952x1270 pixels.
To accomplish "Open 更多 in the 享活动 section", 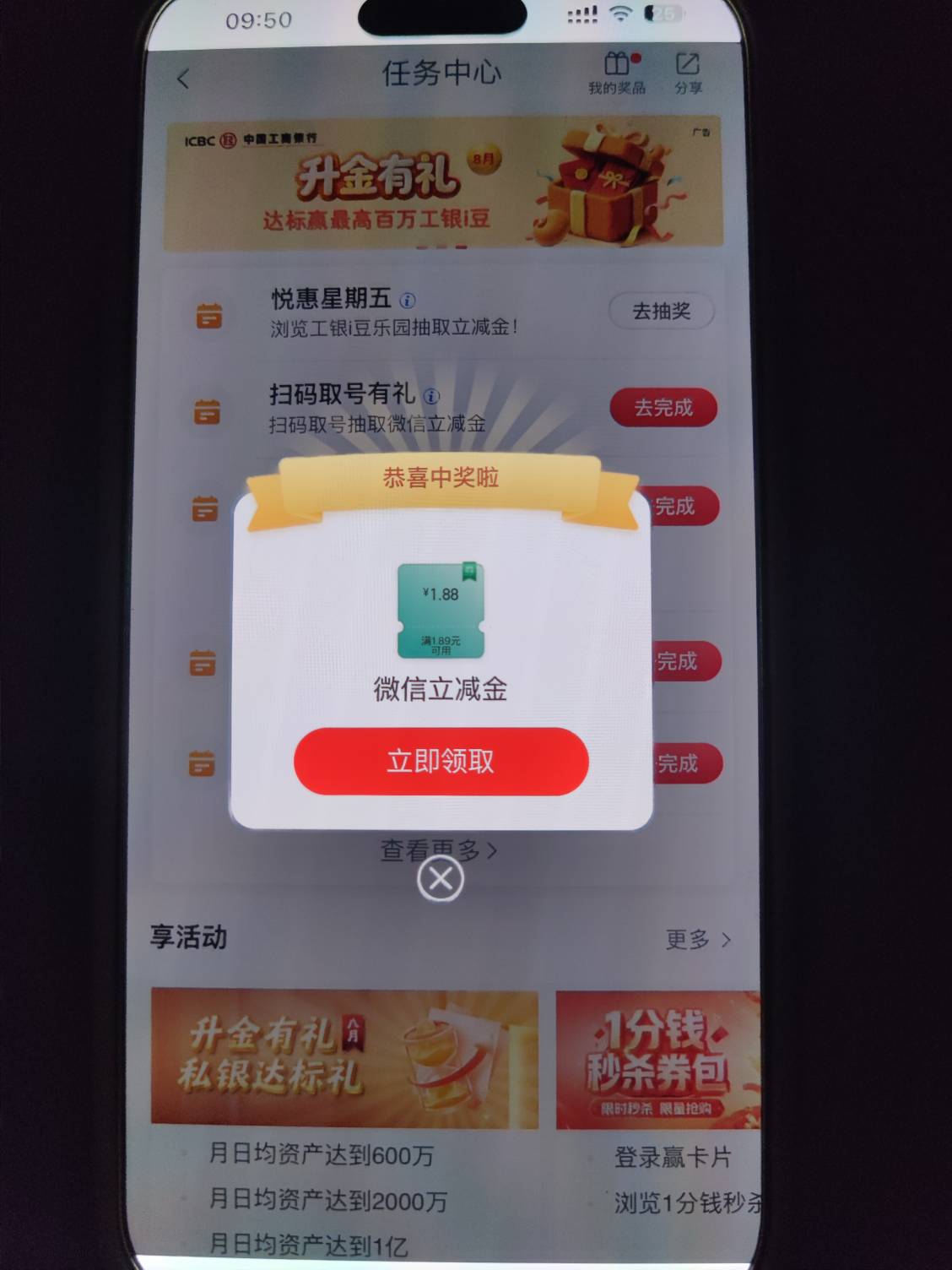I will coord(698,939).
